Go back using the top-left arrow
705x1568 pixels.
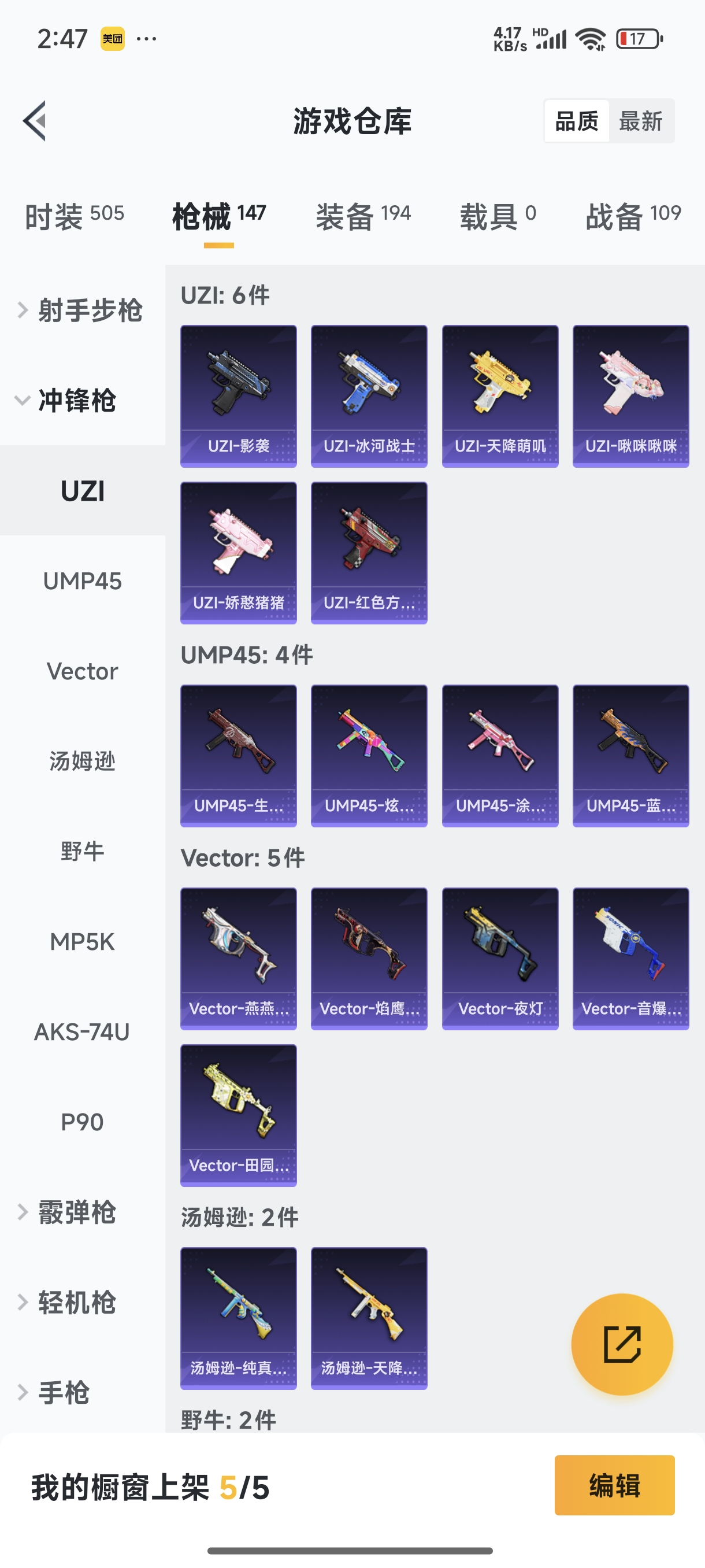(35, 120)
